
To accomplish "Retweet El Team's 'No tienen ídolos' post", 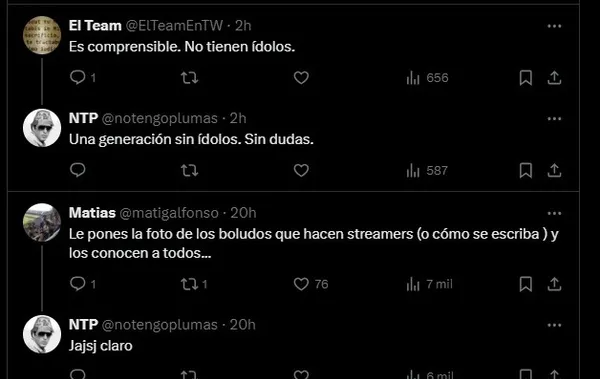I will click(x=189, y=78).
